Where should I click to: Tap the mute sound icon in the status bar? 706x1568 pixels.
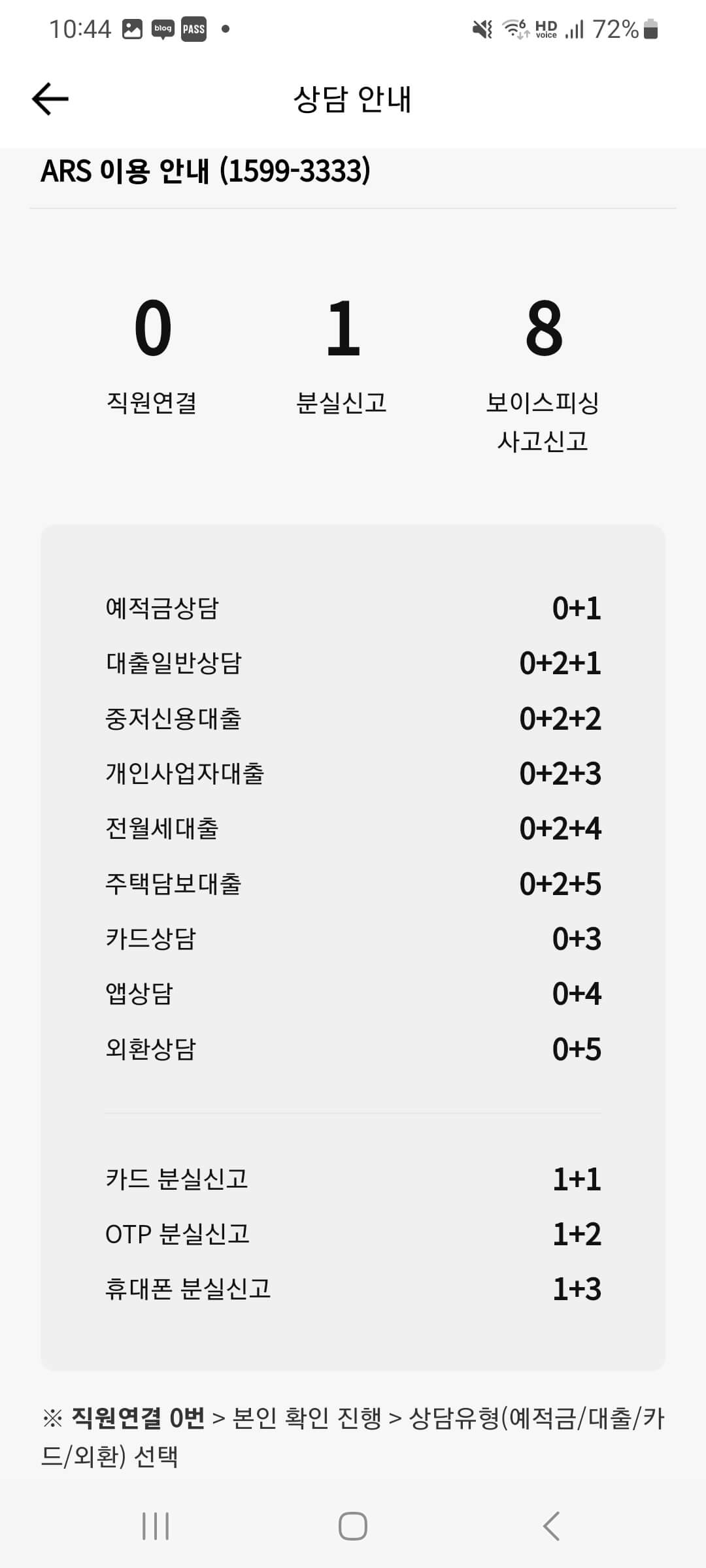coord(479,27)
